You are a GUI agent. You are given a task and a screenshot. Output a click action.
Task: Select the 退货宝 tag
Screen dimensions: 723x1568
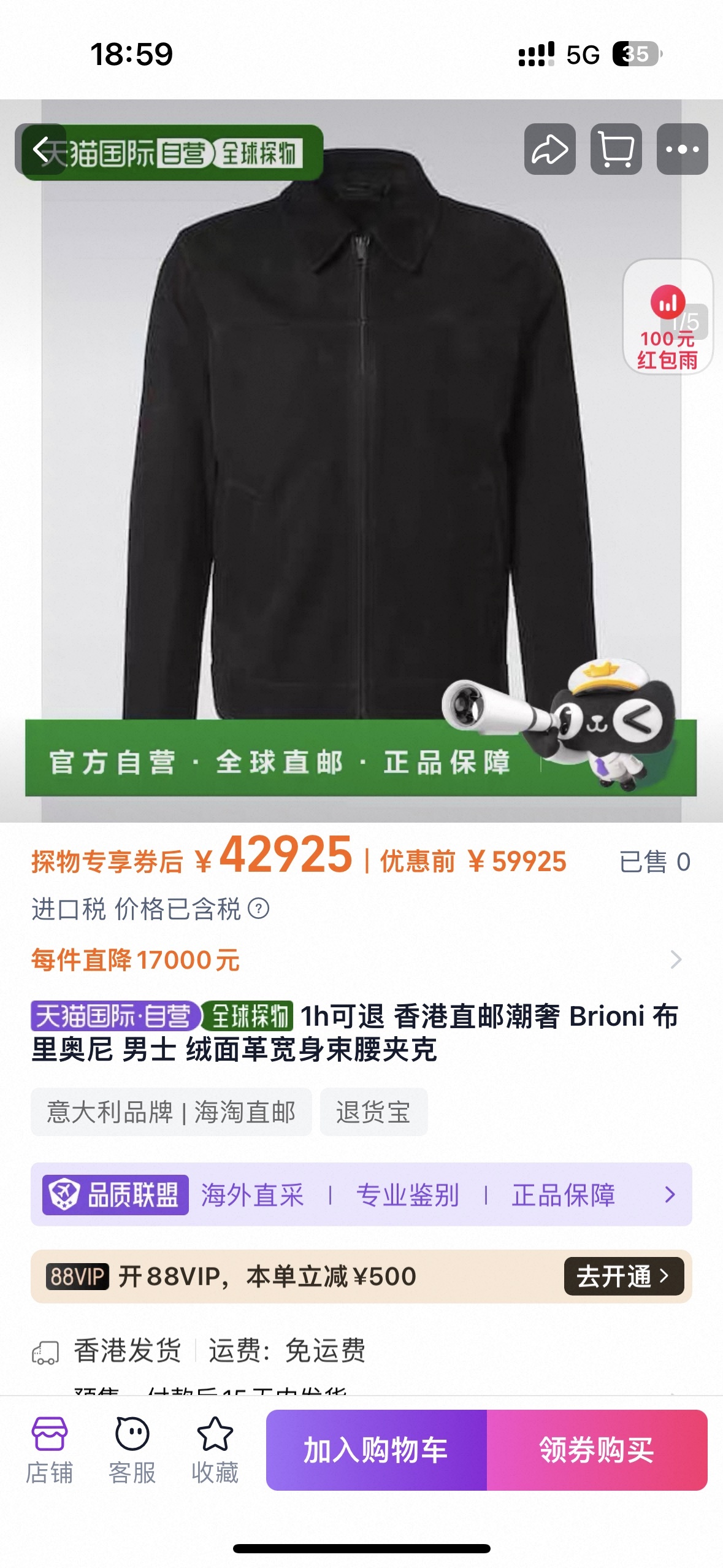click(373, 1112)
